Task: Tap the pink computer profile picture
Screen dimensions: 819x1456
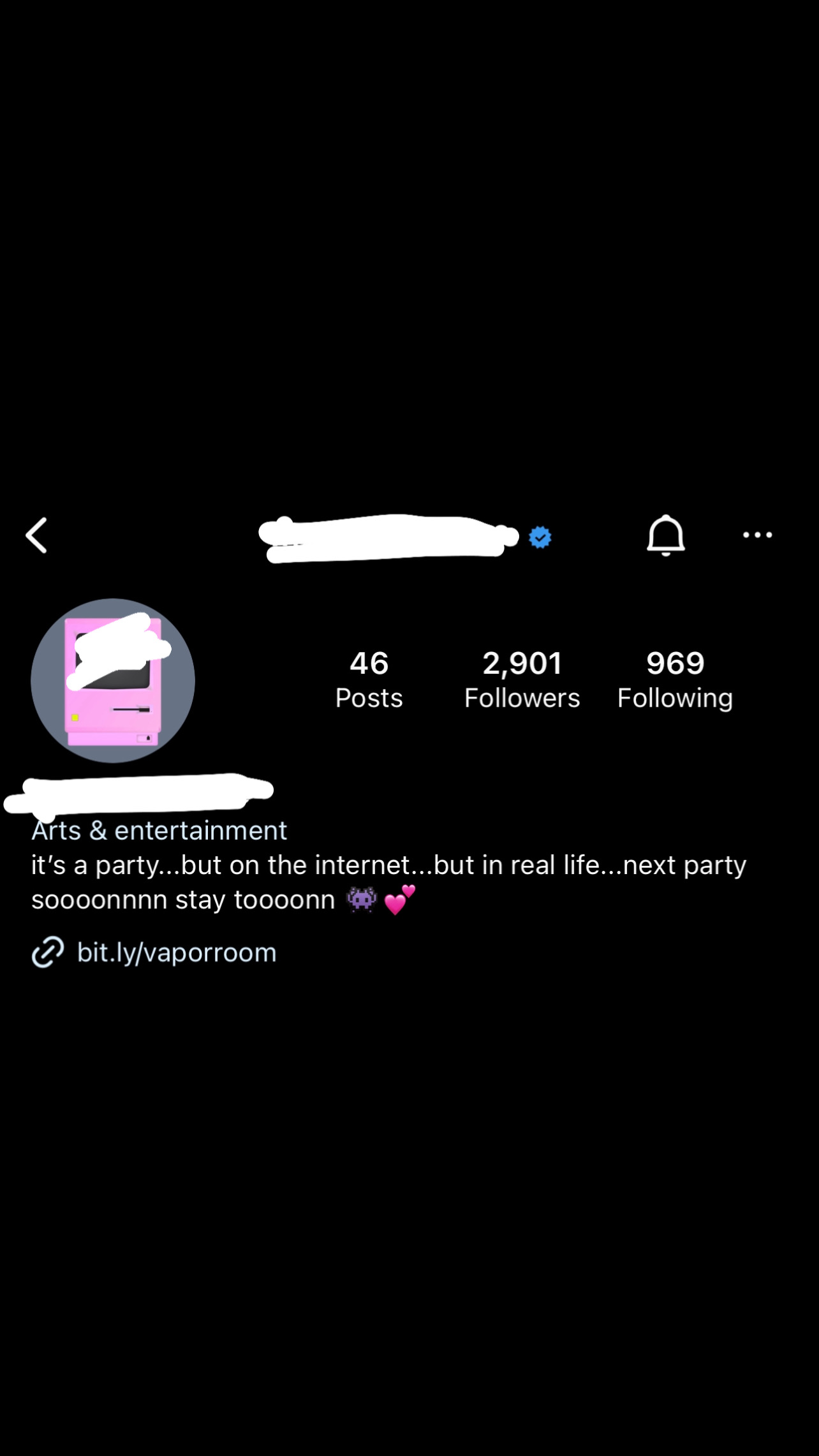Action: (113, 681)
